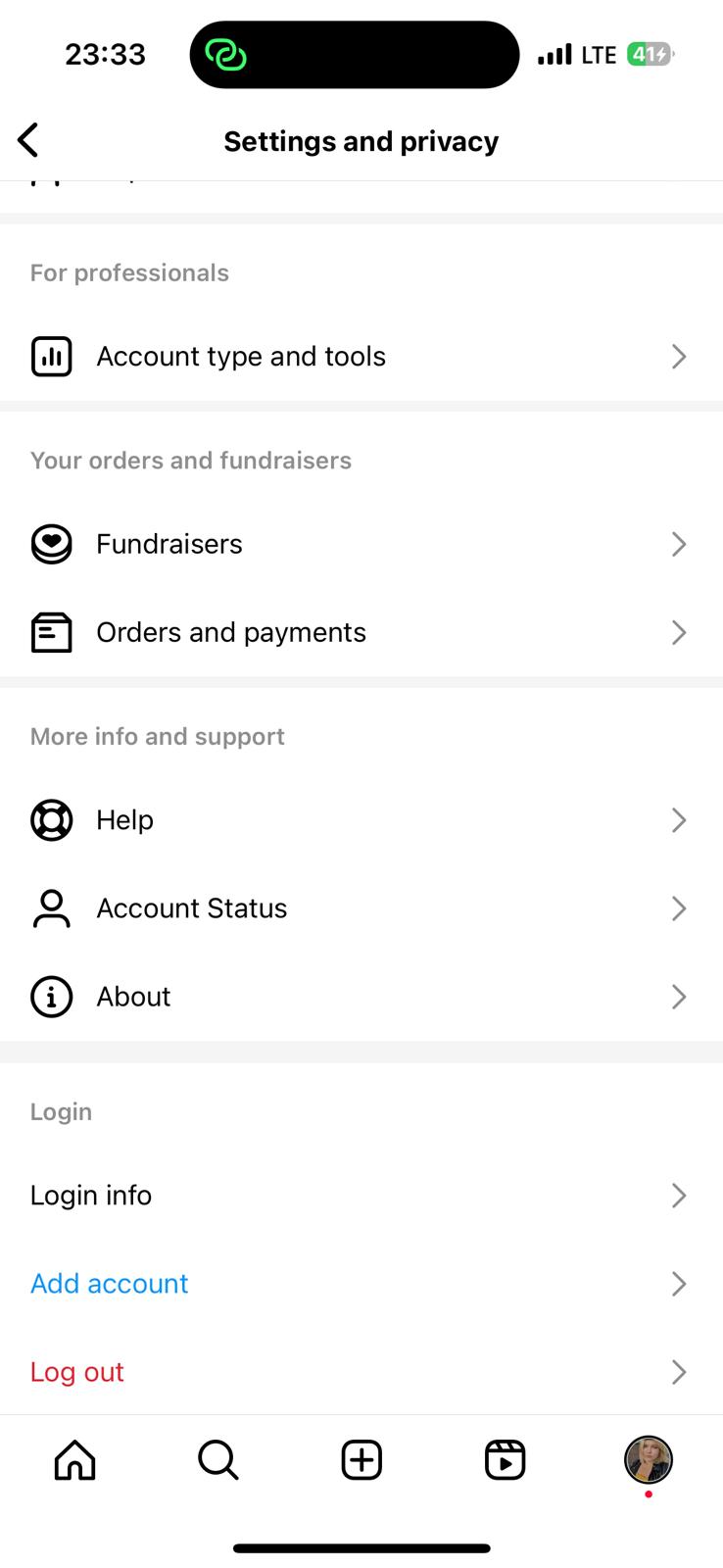The height and width of the screenshot is (1568, 723).
Task: Create a new post
Action: click(361, 1460)
